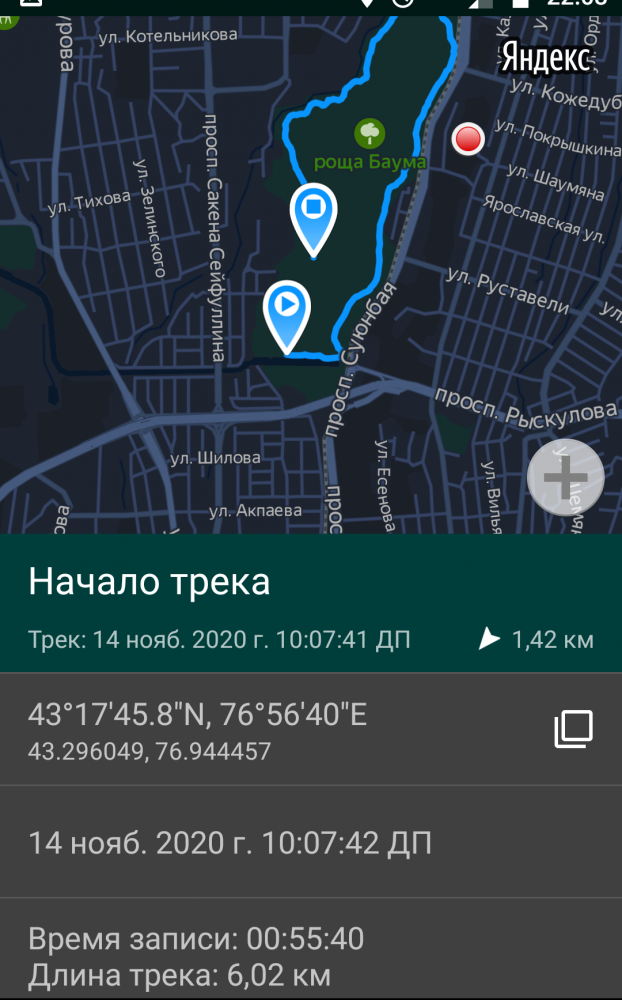Open the Начало трека header panel

[x=150, y=581]
